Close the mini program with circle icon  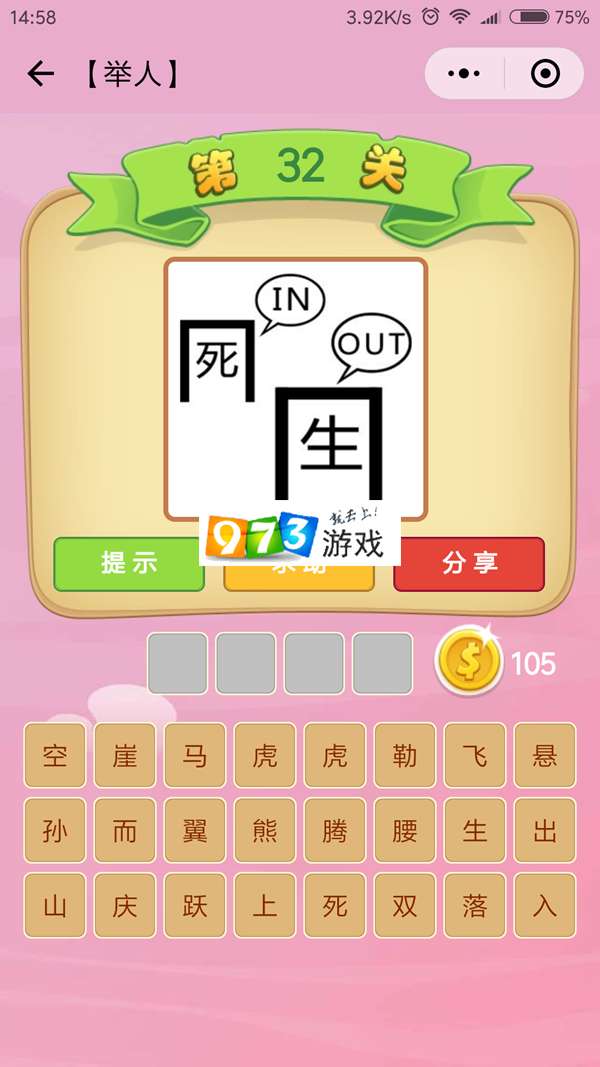tap(545, 74)
